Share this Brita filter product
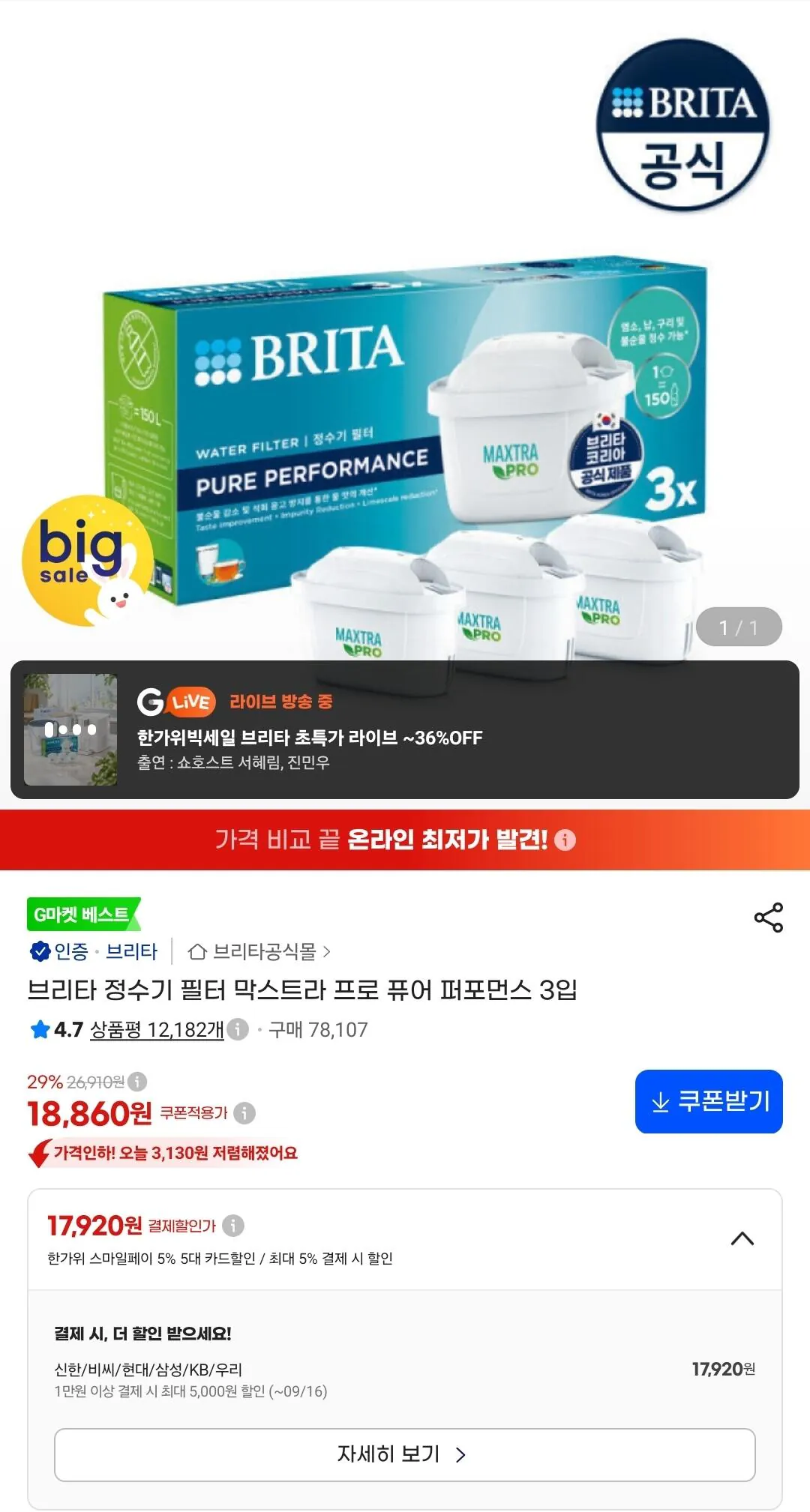Screen dimensions: 810x1512 coord(768,918)
